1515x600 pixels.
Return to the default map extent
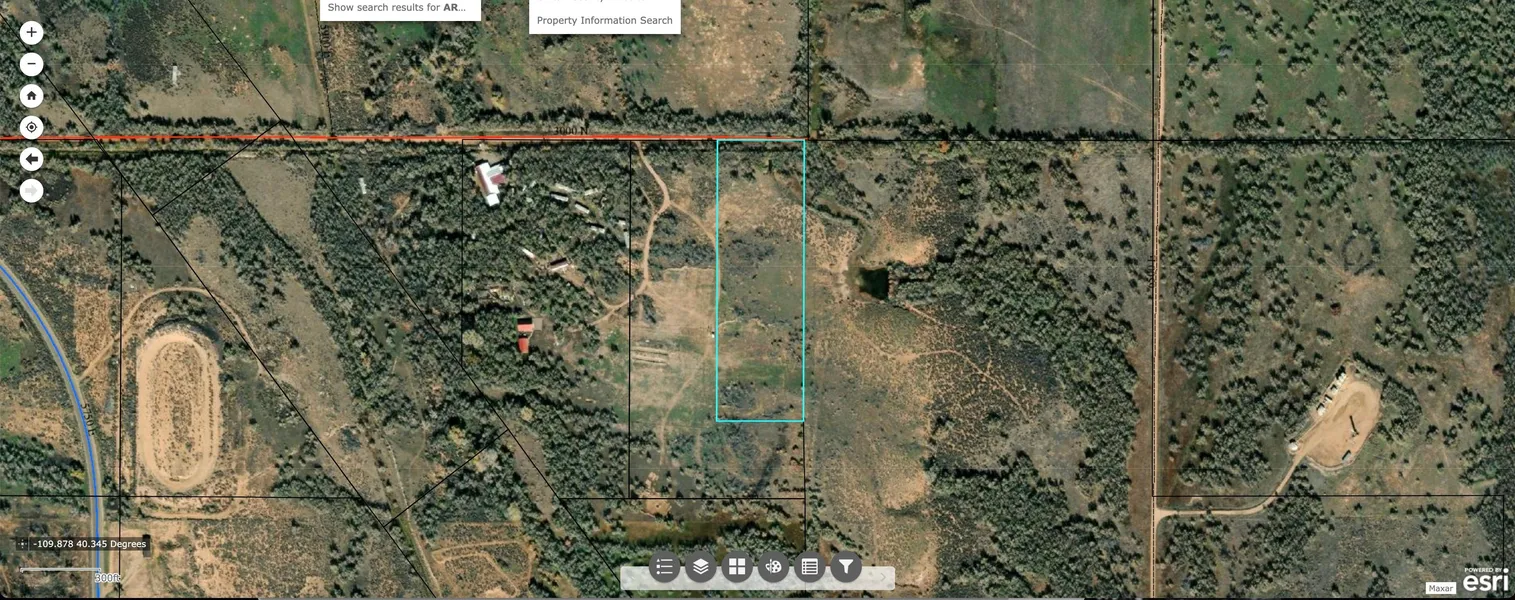coord(31,96)
